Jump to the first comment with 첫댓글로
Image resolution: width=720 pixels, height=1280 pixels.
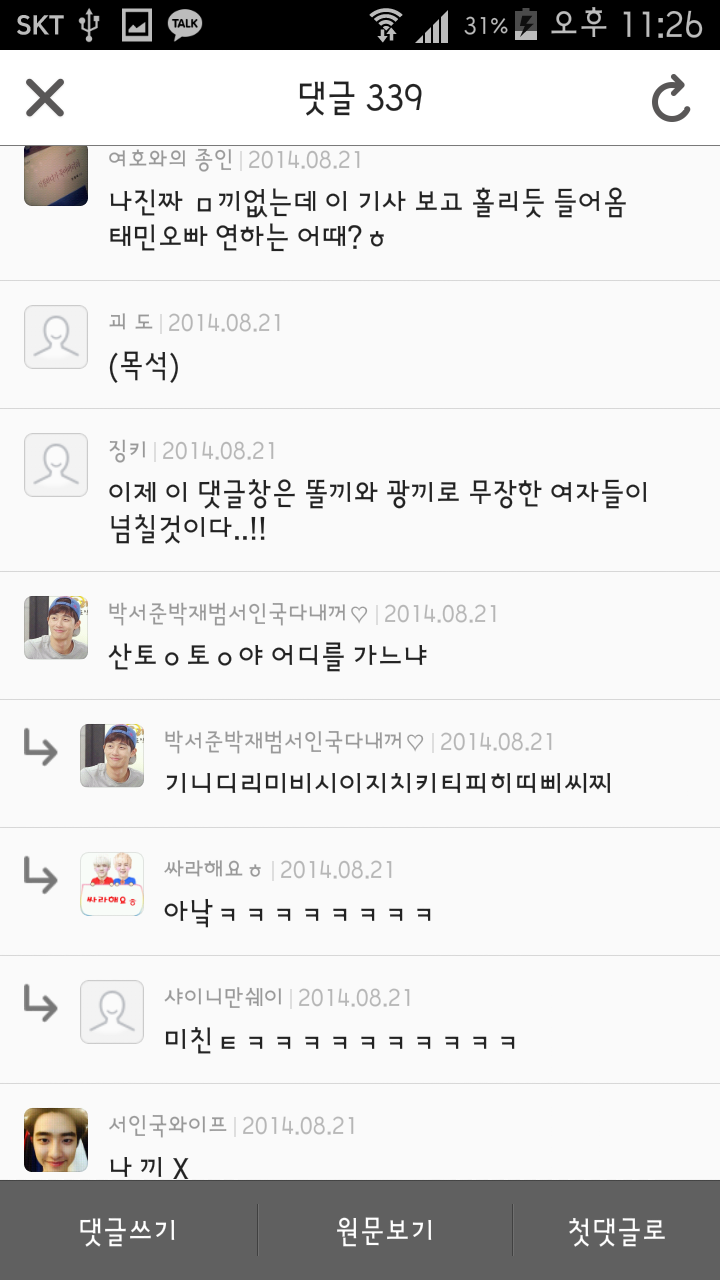616,1230
